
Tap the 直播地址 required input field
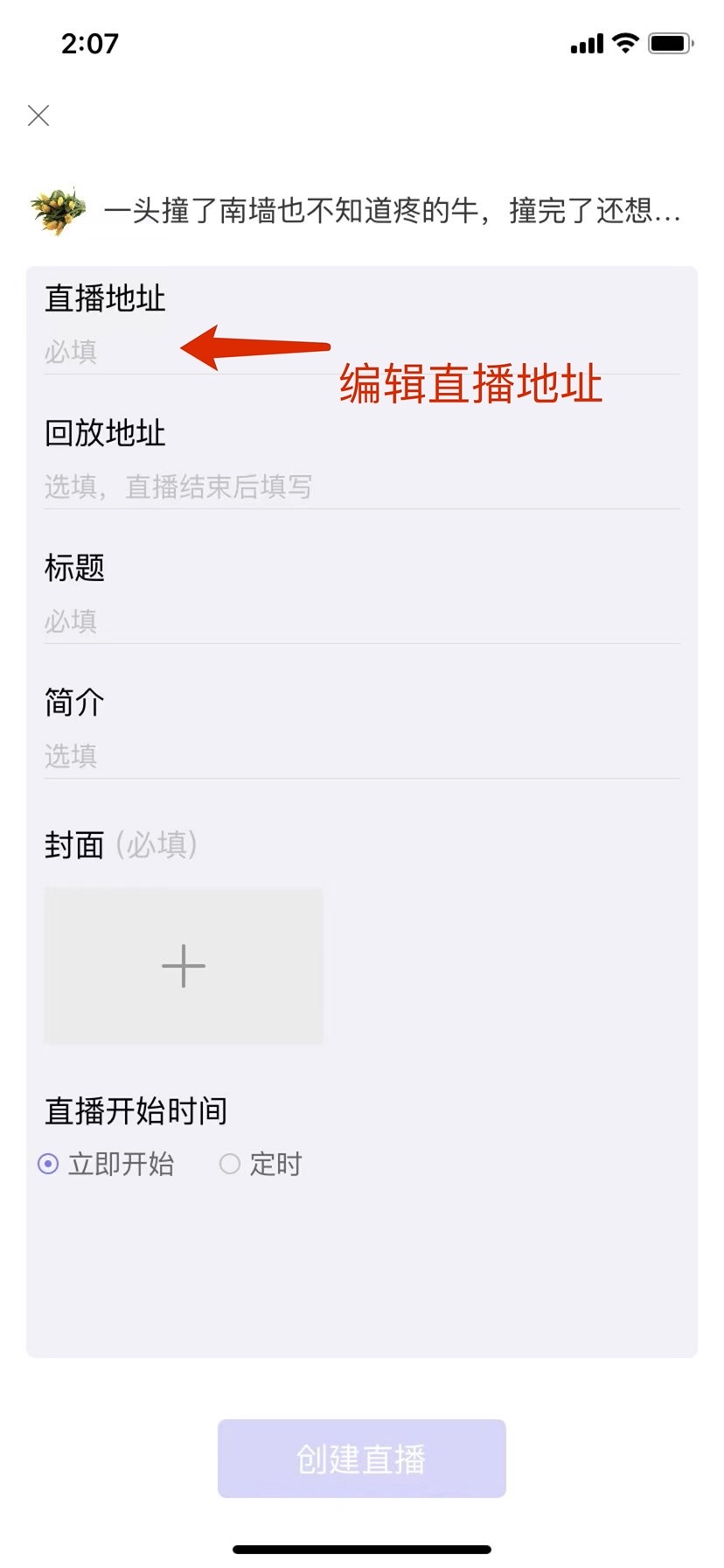[x=362, y=352]
